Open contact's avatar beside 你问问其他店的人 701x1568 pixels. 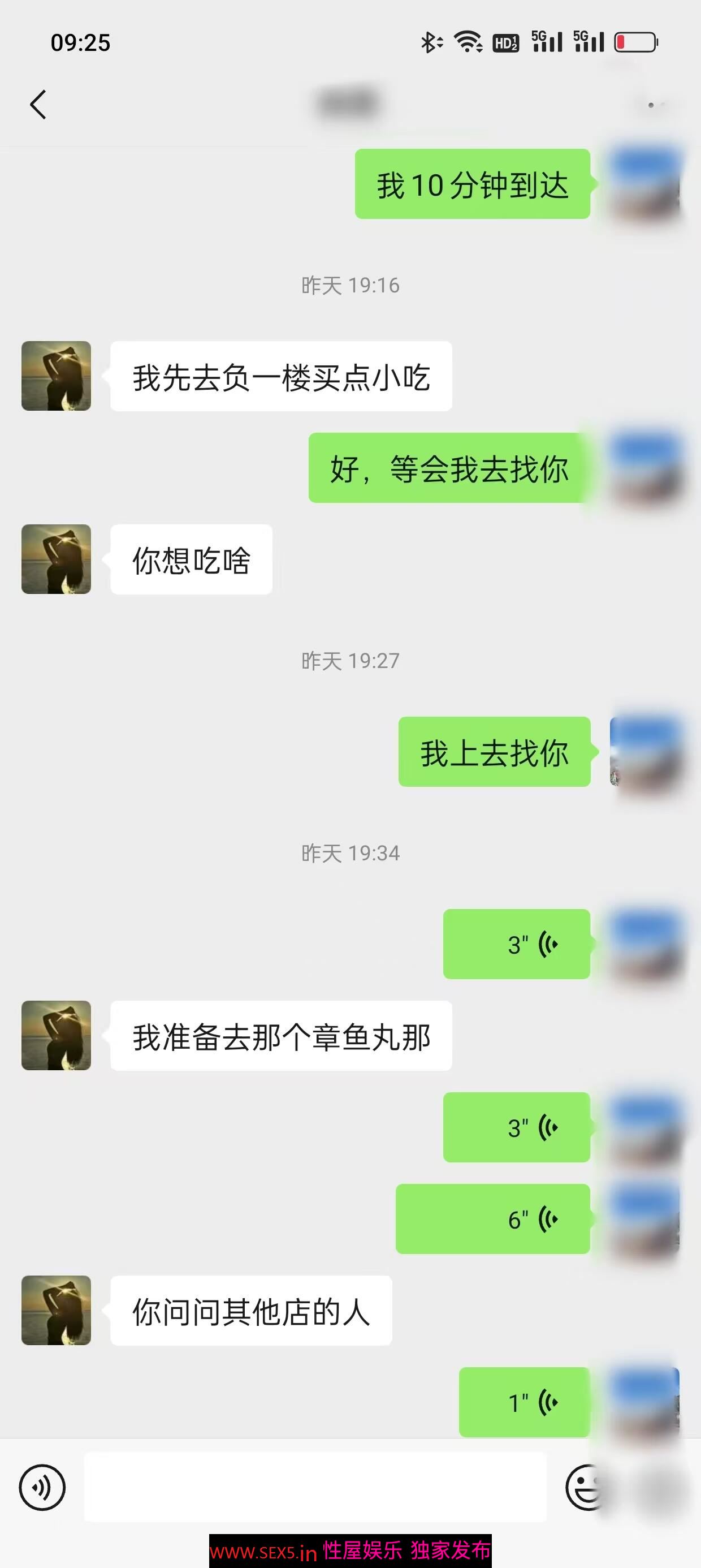tap(56, 1311)
